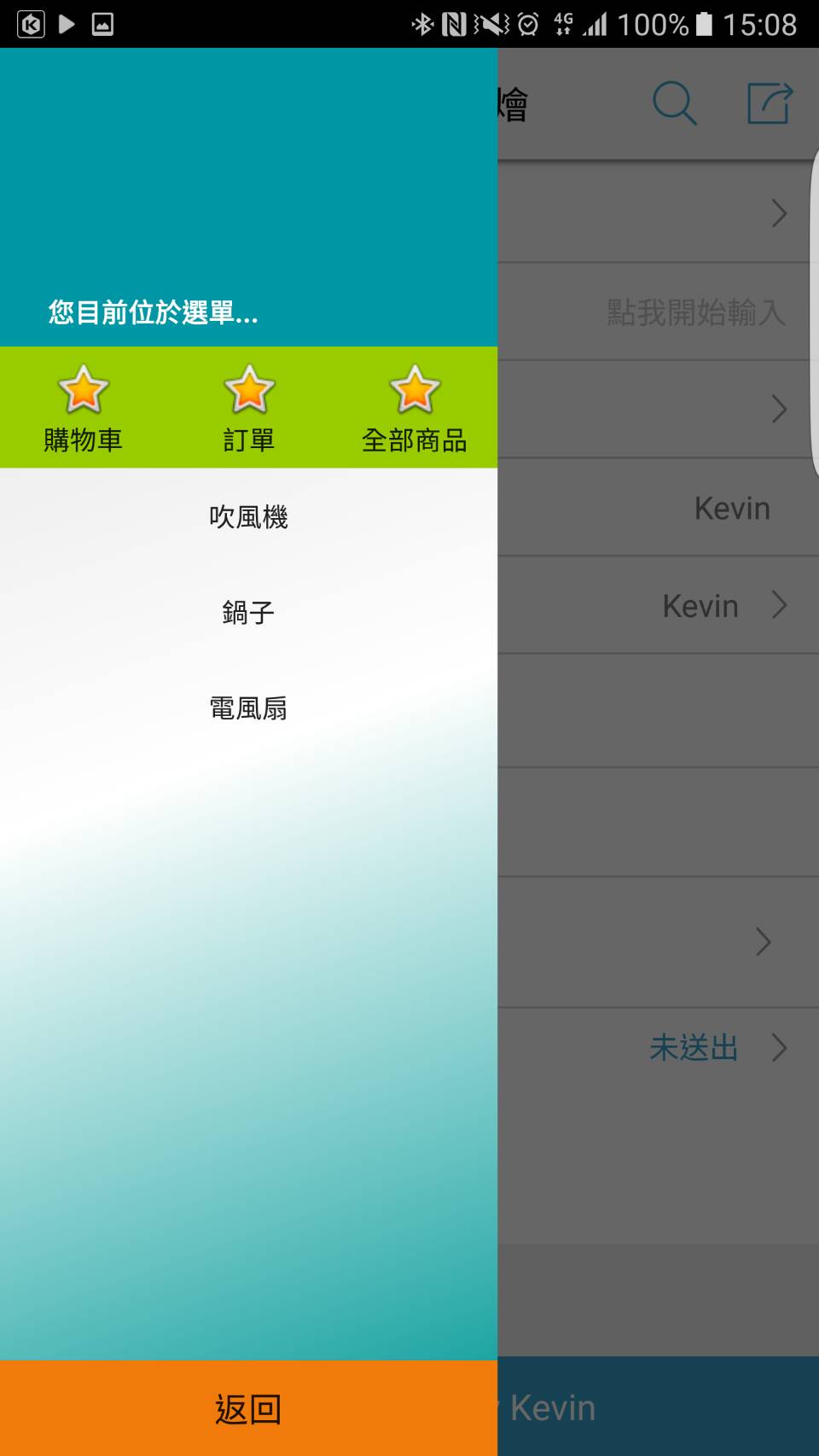Expand the topmost list row chevron
The width and height of the screenshot is (819, 1456).
coord(777,213)
